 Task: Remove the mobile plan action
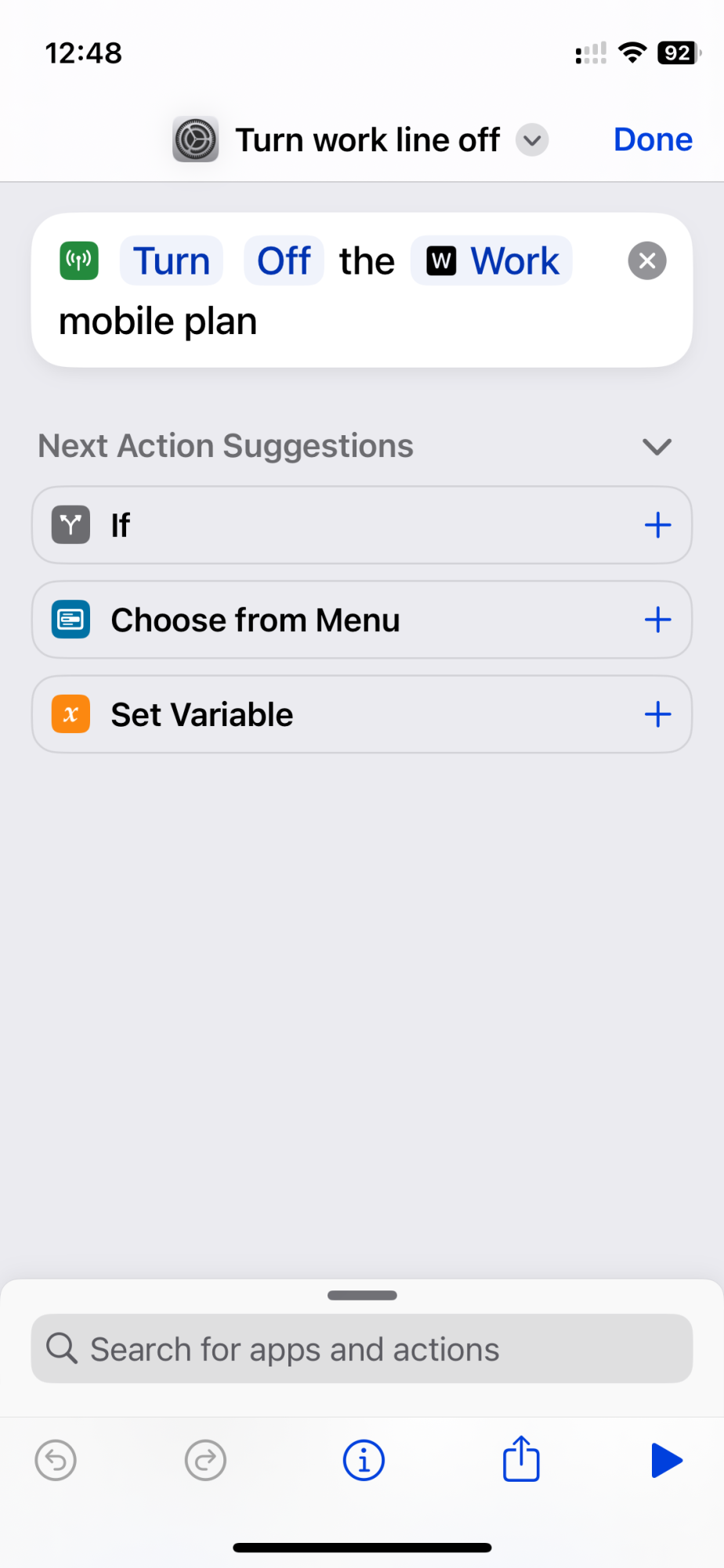[x=646, y=261]
